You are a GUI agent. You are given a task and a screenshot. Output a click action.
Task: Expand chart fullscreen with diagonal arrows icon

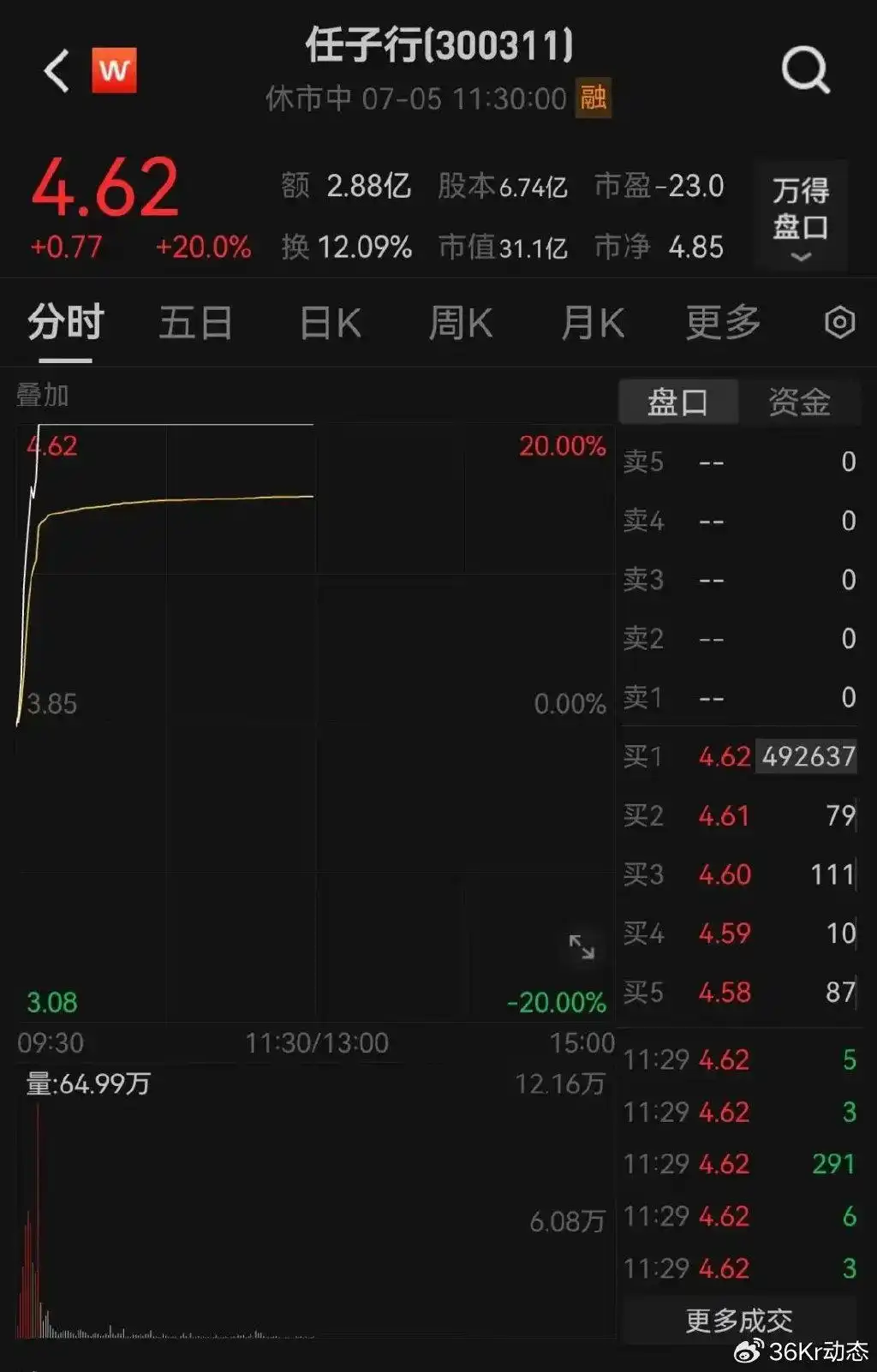[x=582, y=948]
